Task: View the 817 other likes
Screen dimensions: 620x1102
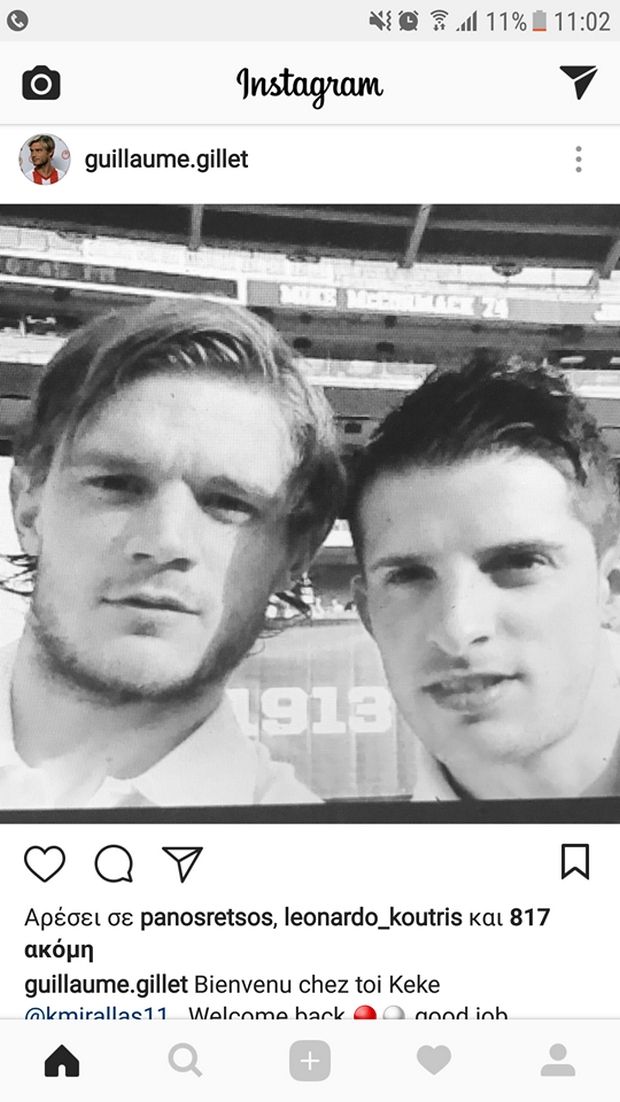Action: click(x=529, y=917)
